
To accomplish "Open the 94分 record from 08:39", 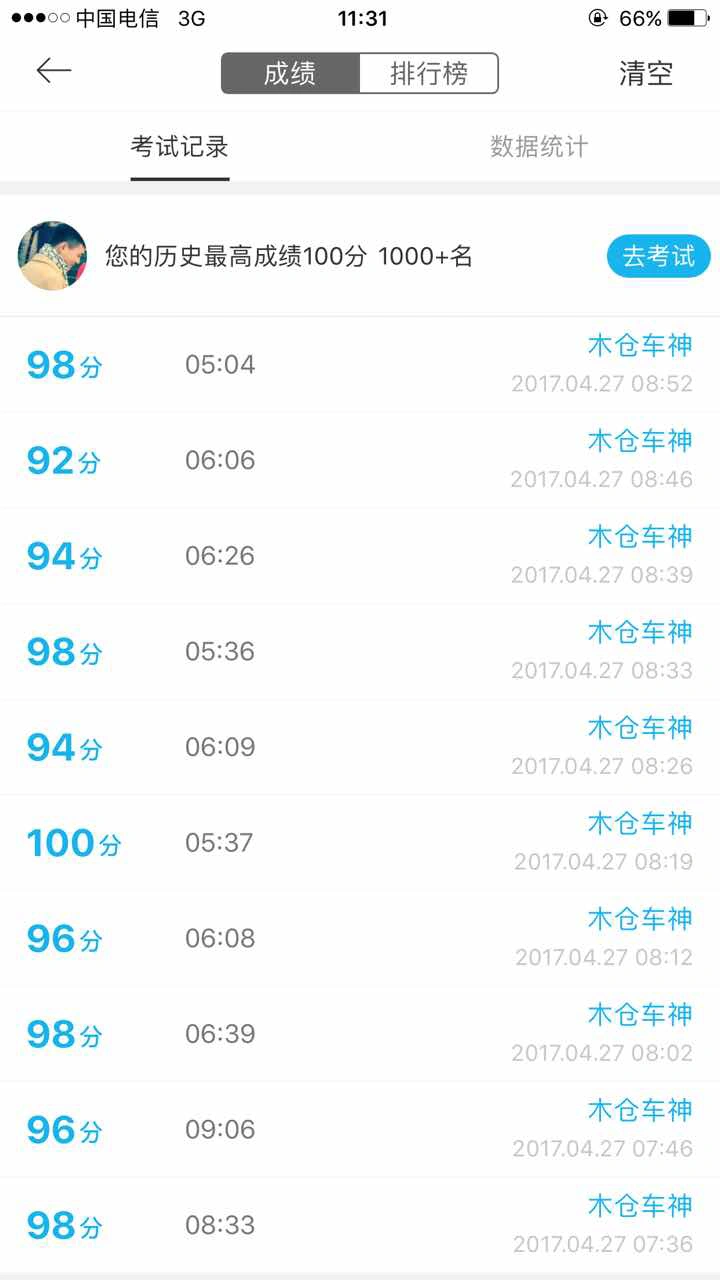I will pyautogui.click(x=360, y=556).
